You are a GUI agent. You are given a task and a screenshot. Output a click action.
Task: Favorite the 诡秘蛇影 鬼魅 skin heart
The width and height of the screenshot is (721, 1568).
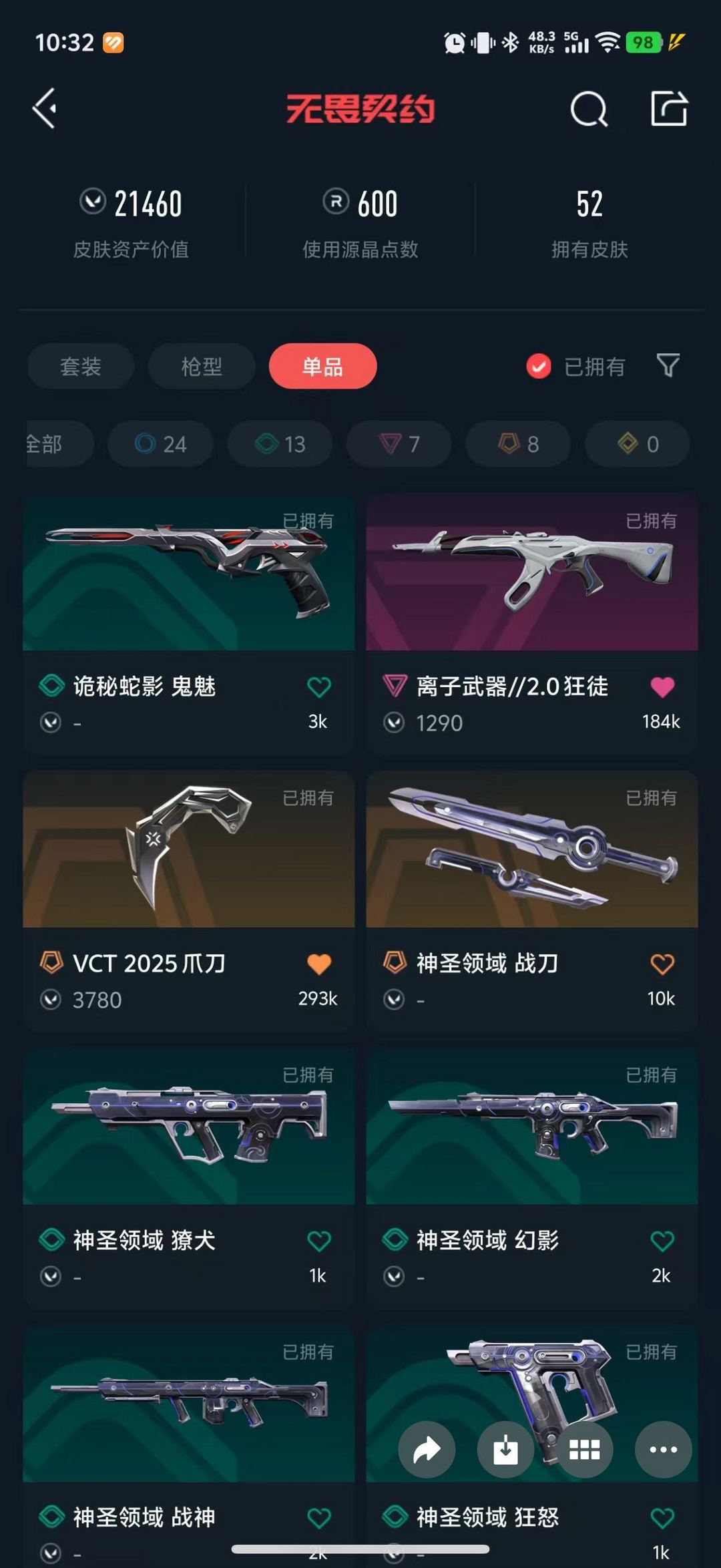[x=319, y=686]
